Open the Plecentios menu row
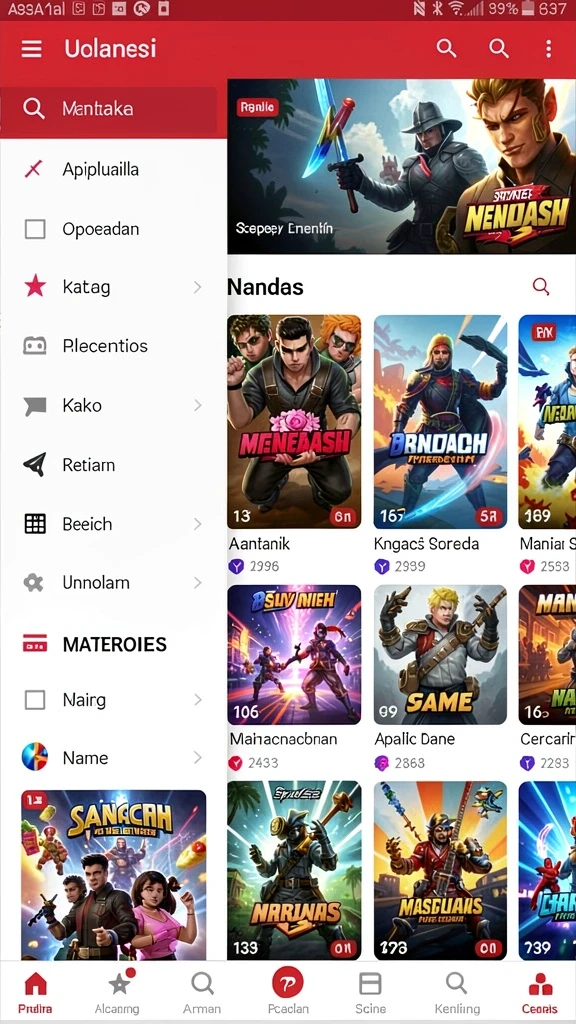Viewport: 576px width, 1024px height. 114,345
